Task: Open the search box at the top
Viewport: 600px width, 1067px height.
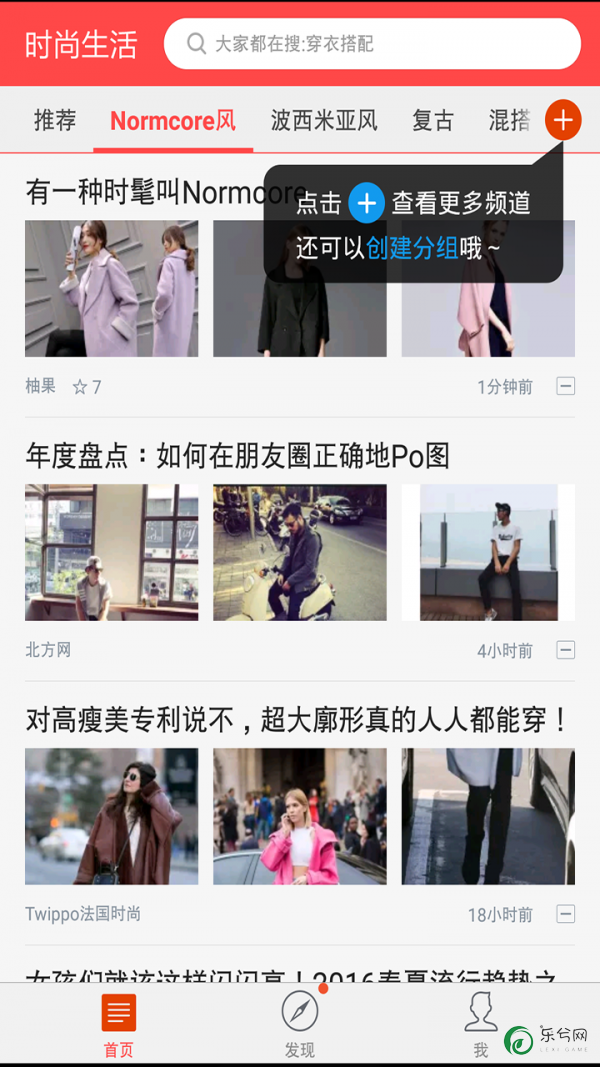Action: pyautogui.click(x=372, y=44)
